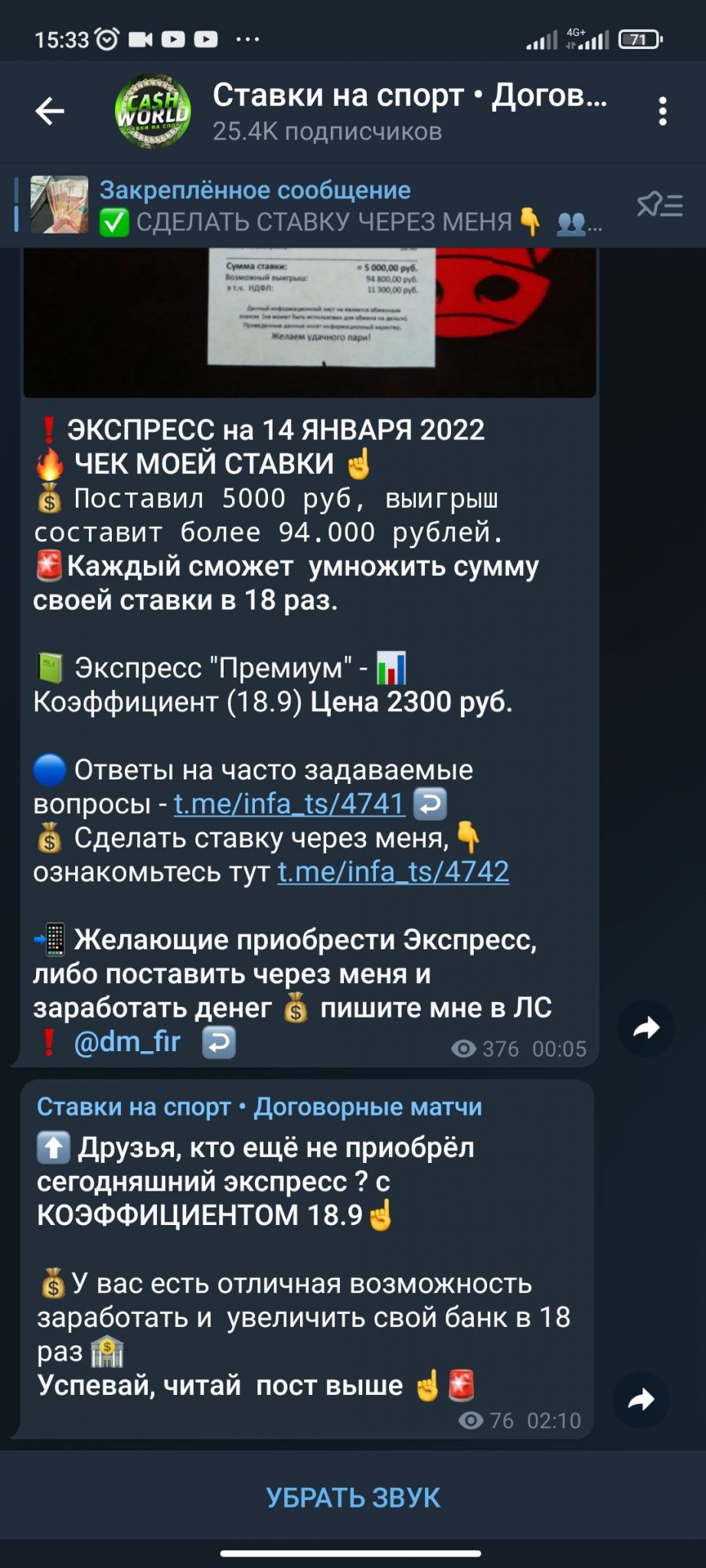The width and height of the screenshot is (706, 1568).
Task: Show the list of pinned messages
Action: [x=659, y=205]
